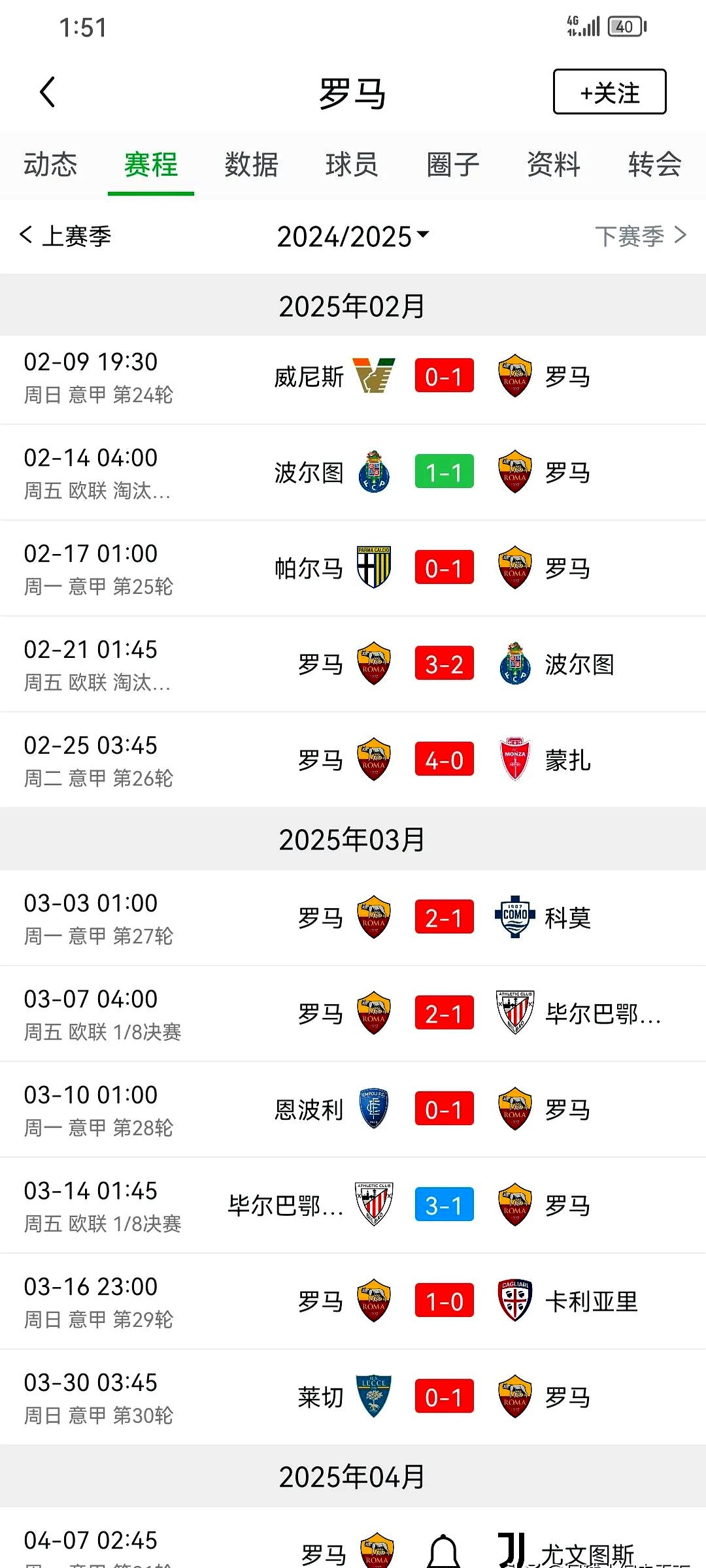Open the 转会 tab
This screenshot has width=706, height=1568.
pos(654,165)
